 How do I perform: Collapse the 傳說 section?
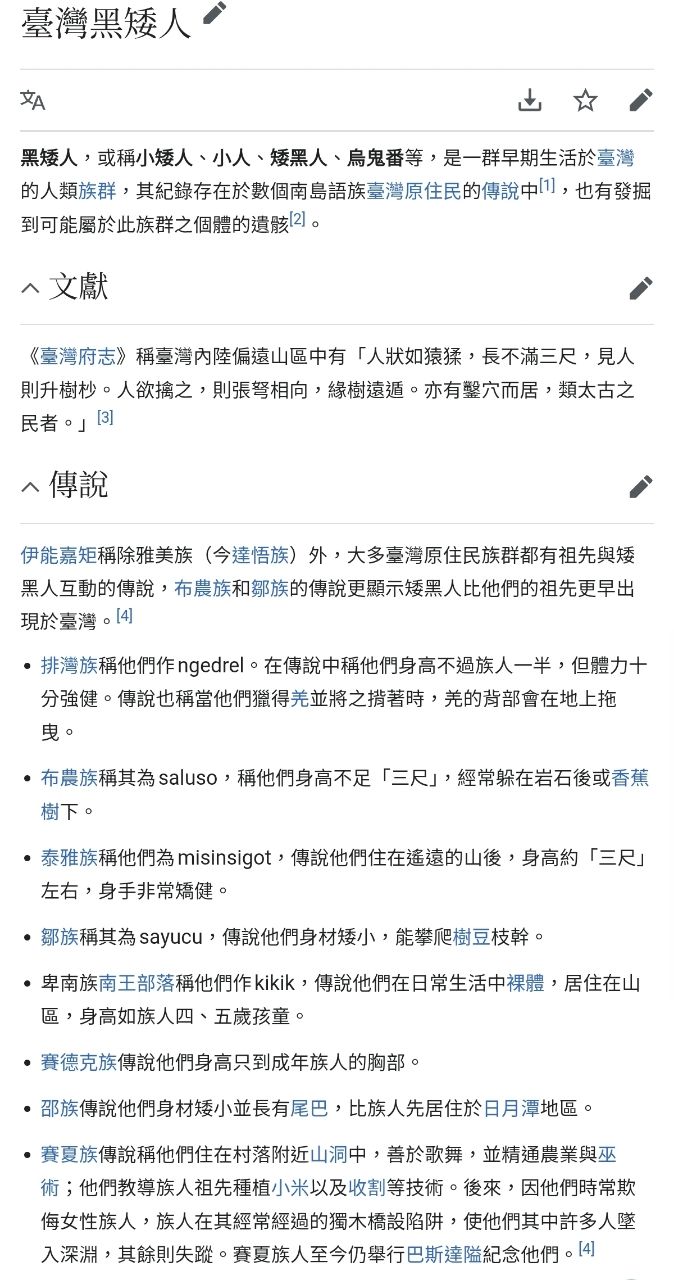pos(31,486)
